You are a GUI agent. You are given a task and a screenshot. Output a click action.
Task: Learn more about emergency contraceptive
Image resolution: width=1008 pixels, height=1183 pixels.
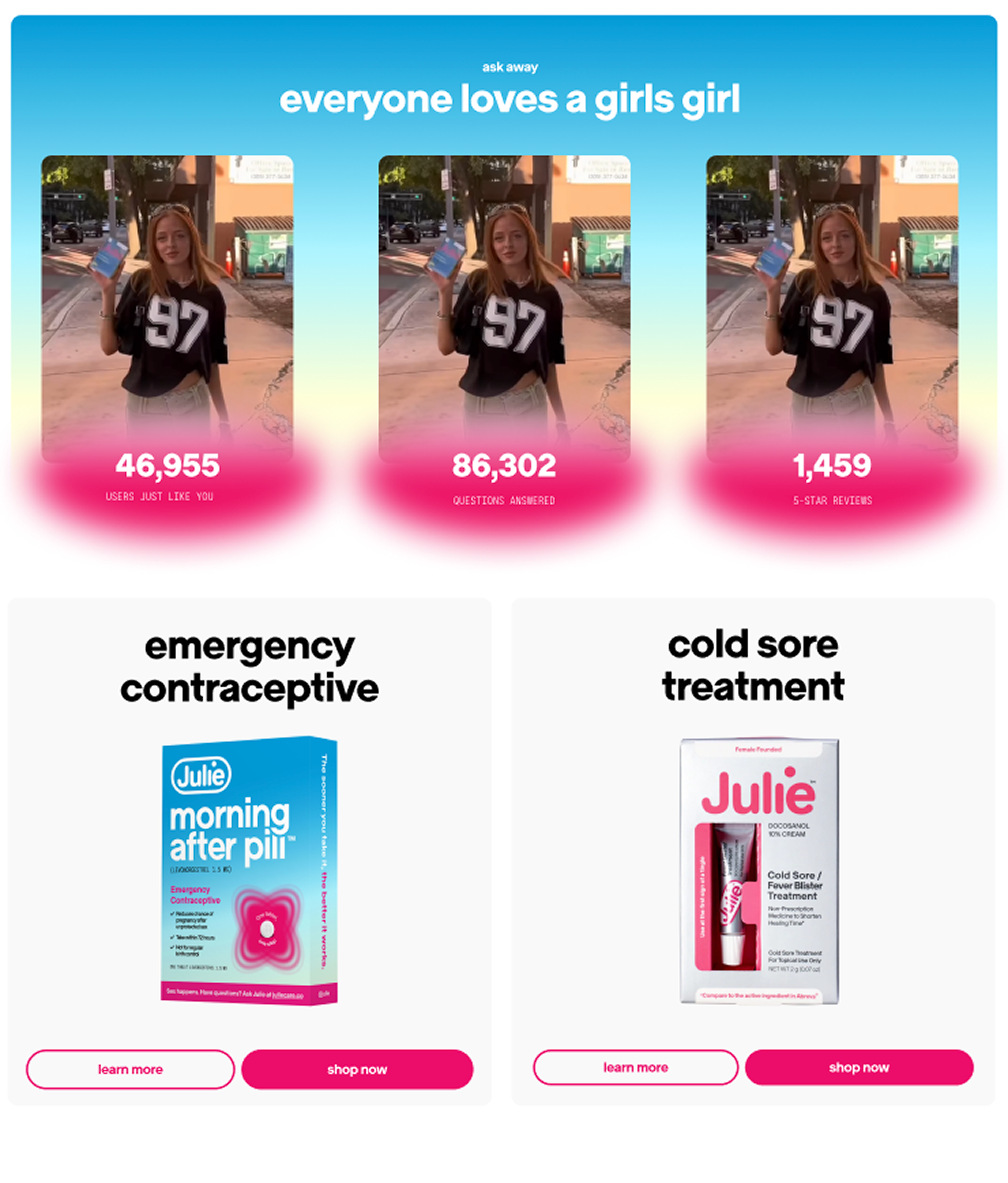coord(130,1069)
